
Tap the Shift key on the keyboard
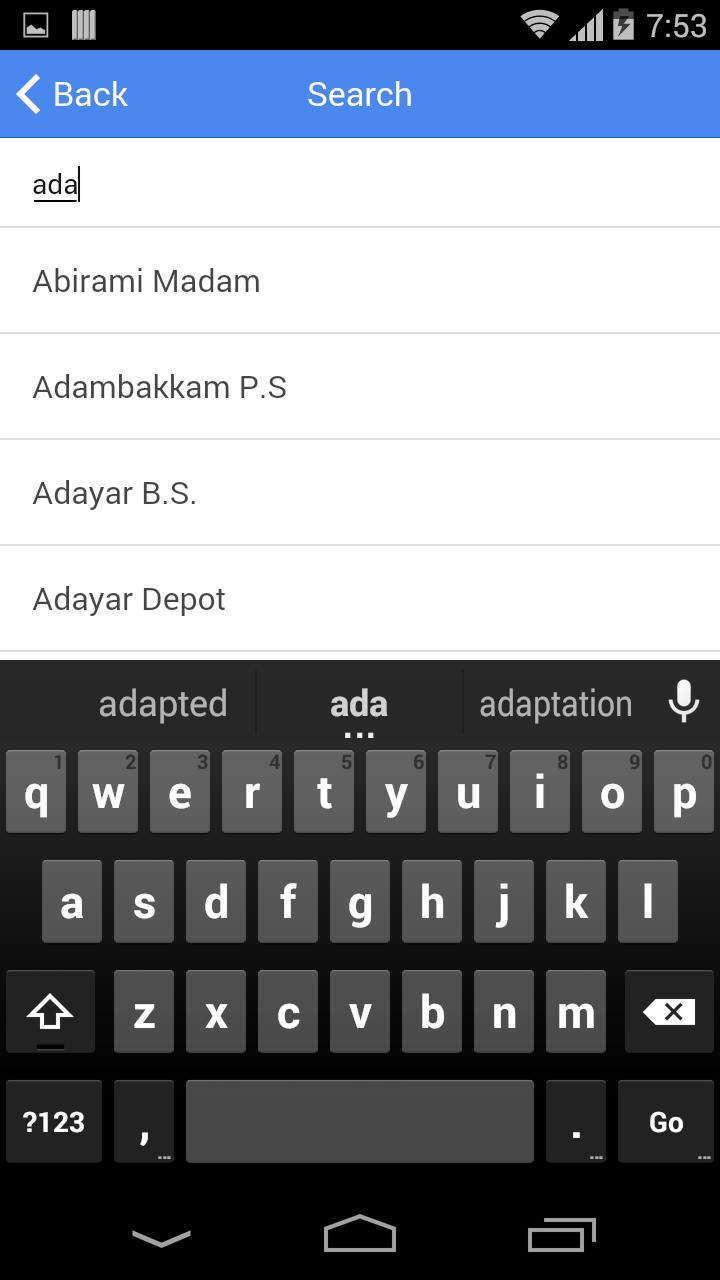point(52,1011)
